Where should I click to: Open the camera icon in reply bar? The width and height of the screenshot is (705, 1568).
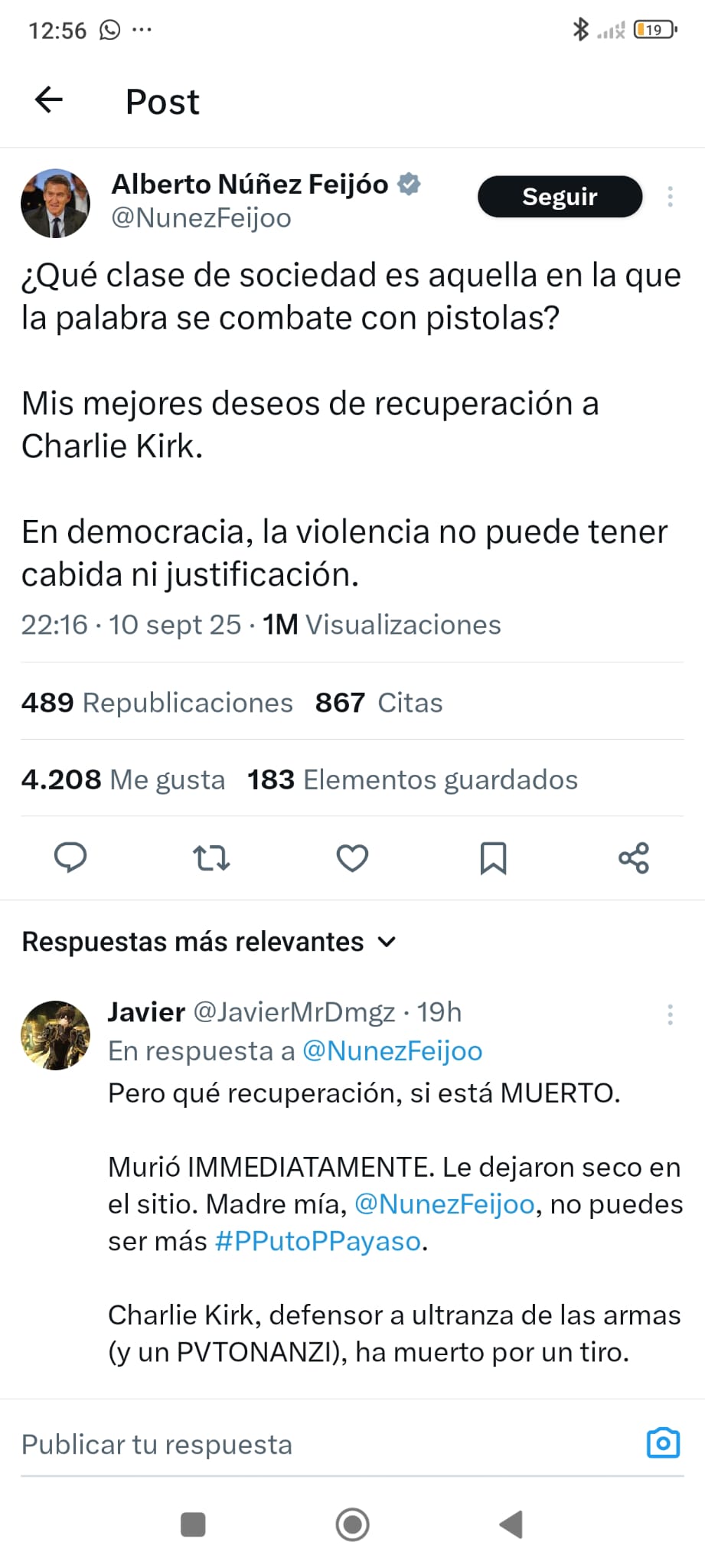pos(663,1443)
